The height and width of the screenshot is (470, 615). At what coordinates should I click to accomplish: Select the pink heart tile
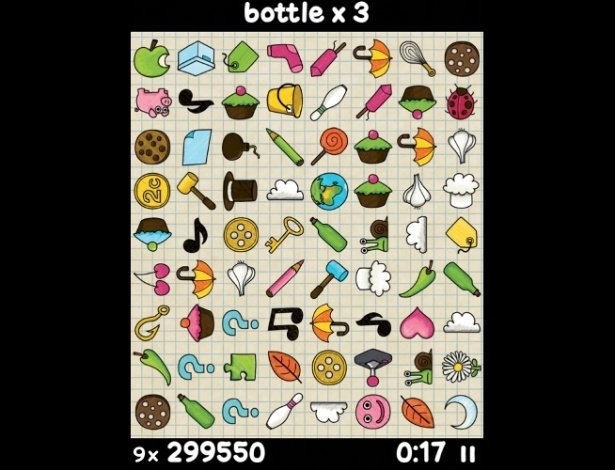click(416, 322)
